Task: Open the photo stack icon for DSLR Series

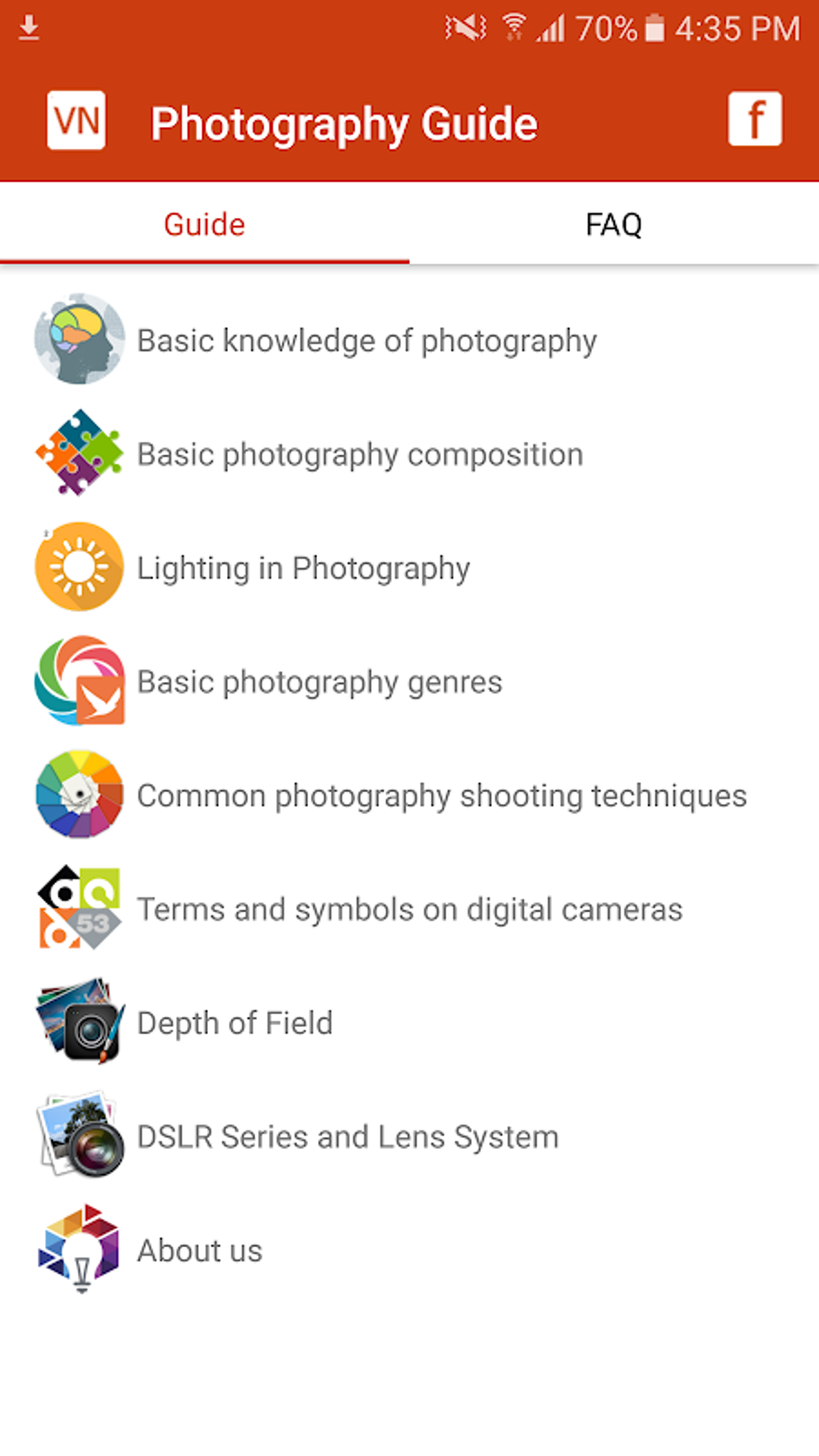Action: point(78,1136)
